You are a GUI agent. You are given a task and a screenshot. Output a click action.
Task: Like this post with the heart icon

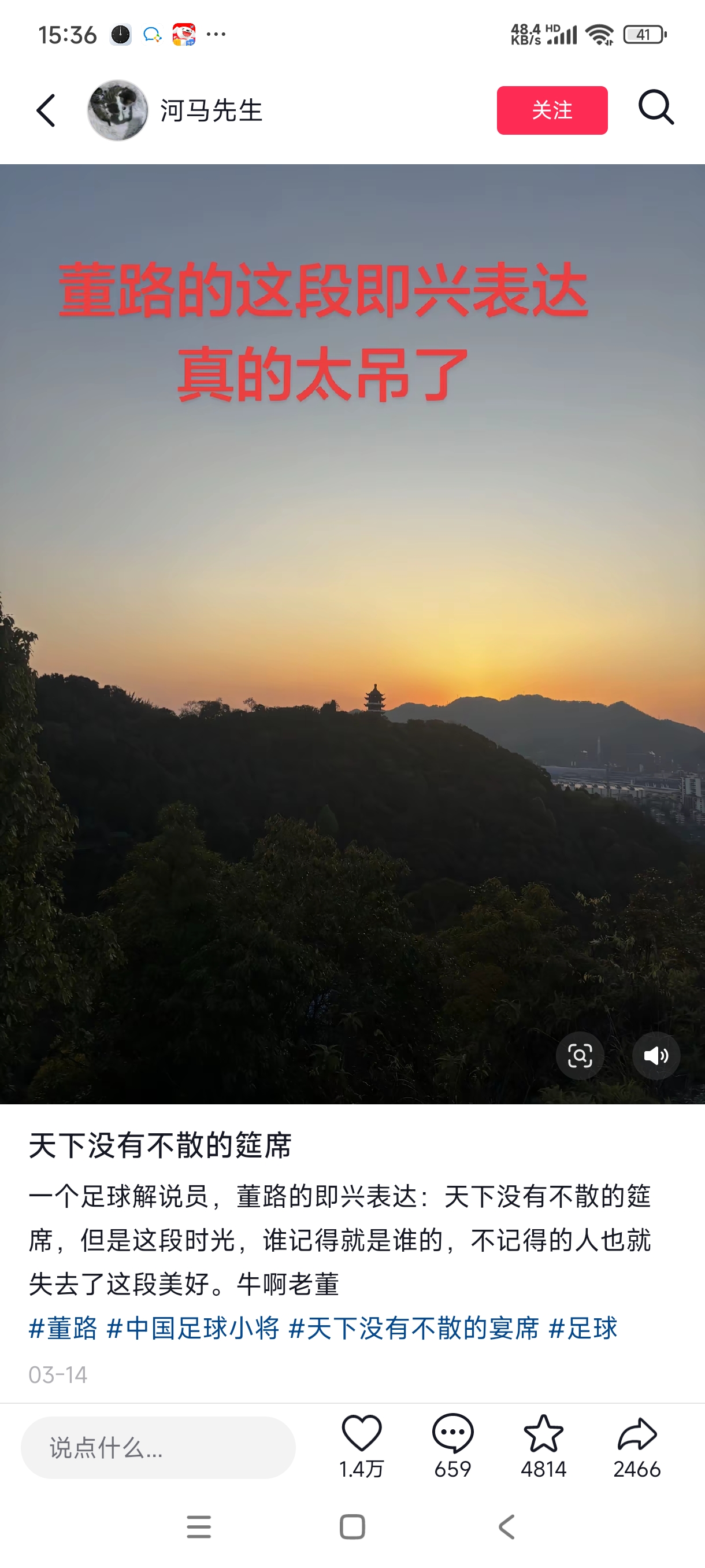[361, 1434]
